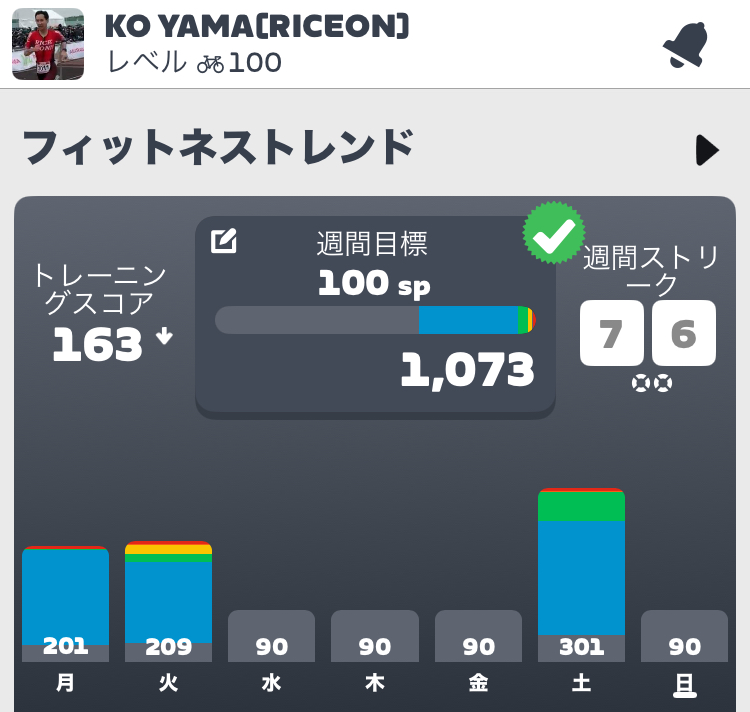
Task: Open KO YAMA profile picture
Action: (48, 44)
